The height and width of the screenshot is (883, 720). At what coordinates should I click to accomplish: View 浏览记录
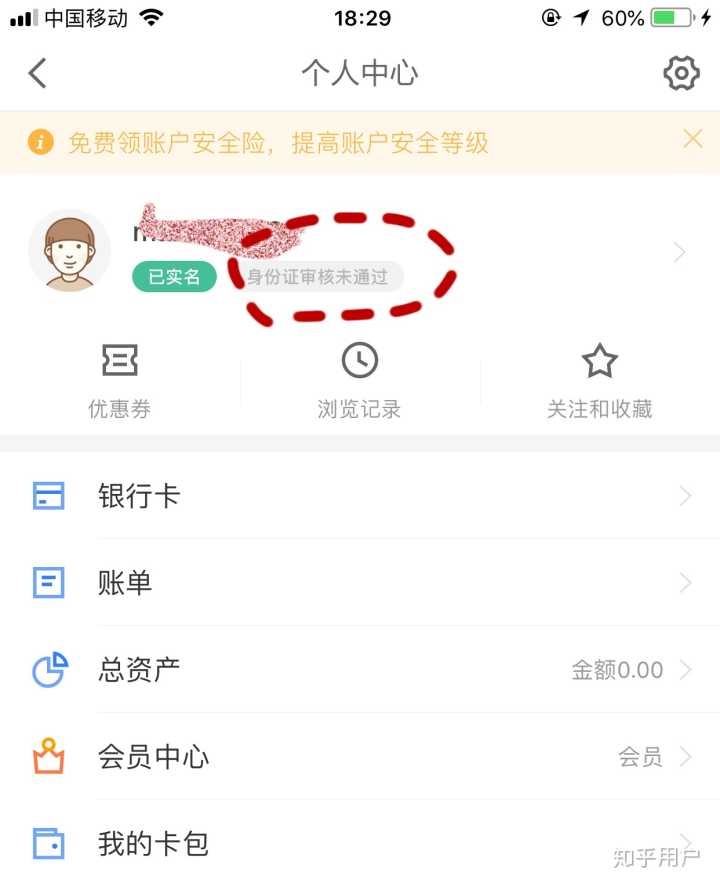click(360, 380)
